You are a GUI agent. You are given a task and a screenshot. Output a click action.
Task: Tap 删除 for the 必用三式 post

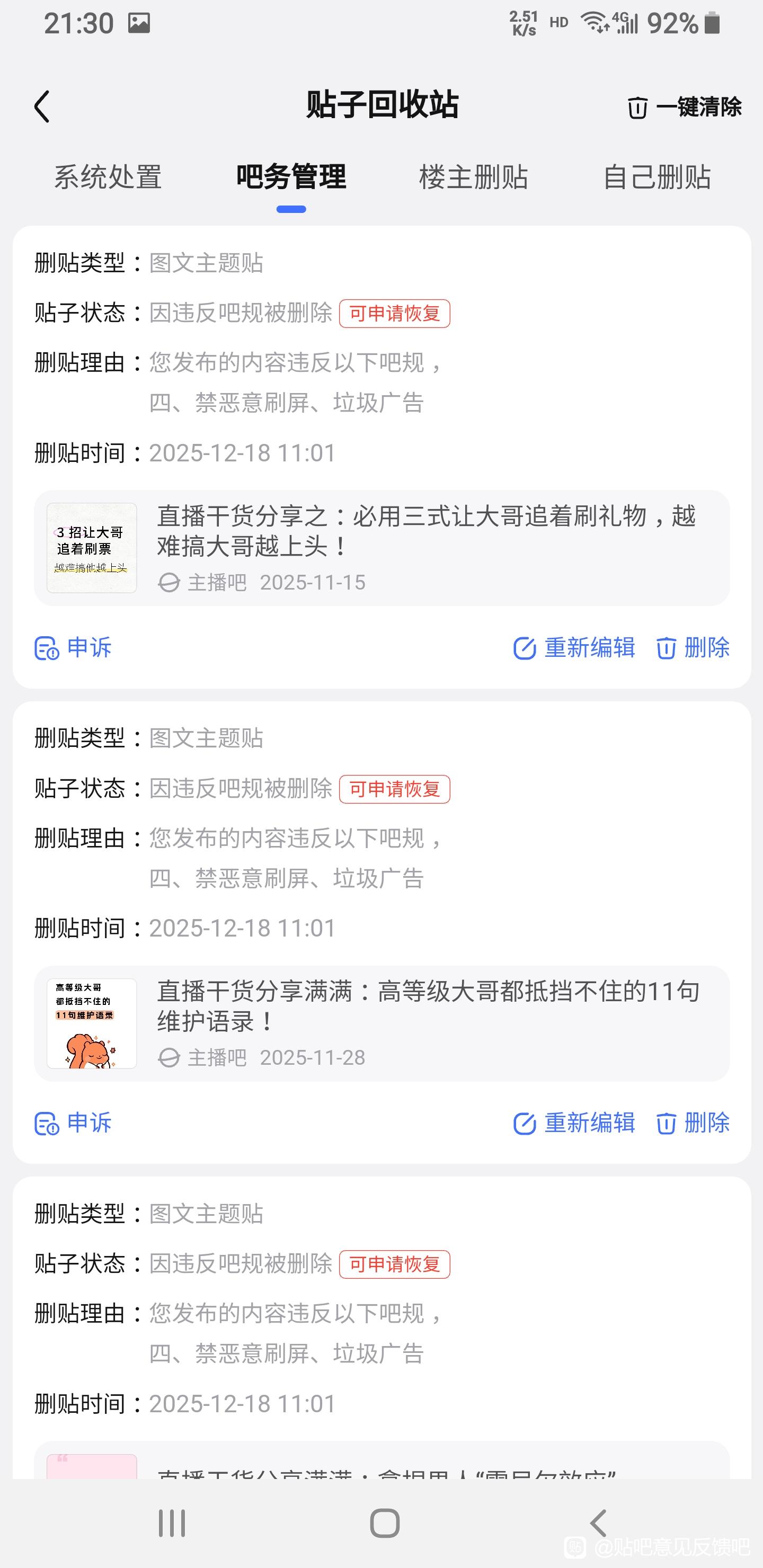pos(693,648)
